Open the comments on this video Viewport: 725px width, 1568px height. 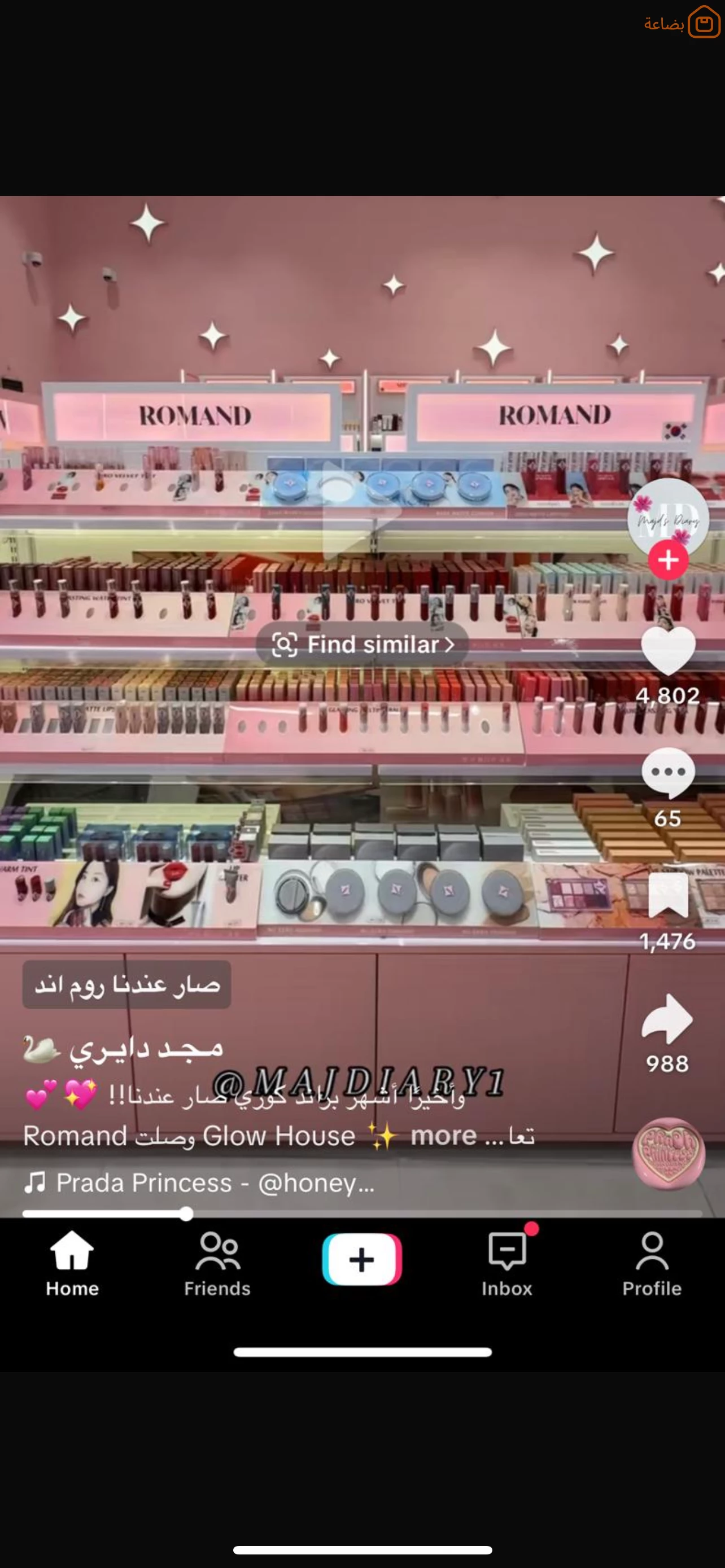(x=668, y=773)
